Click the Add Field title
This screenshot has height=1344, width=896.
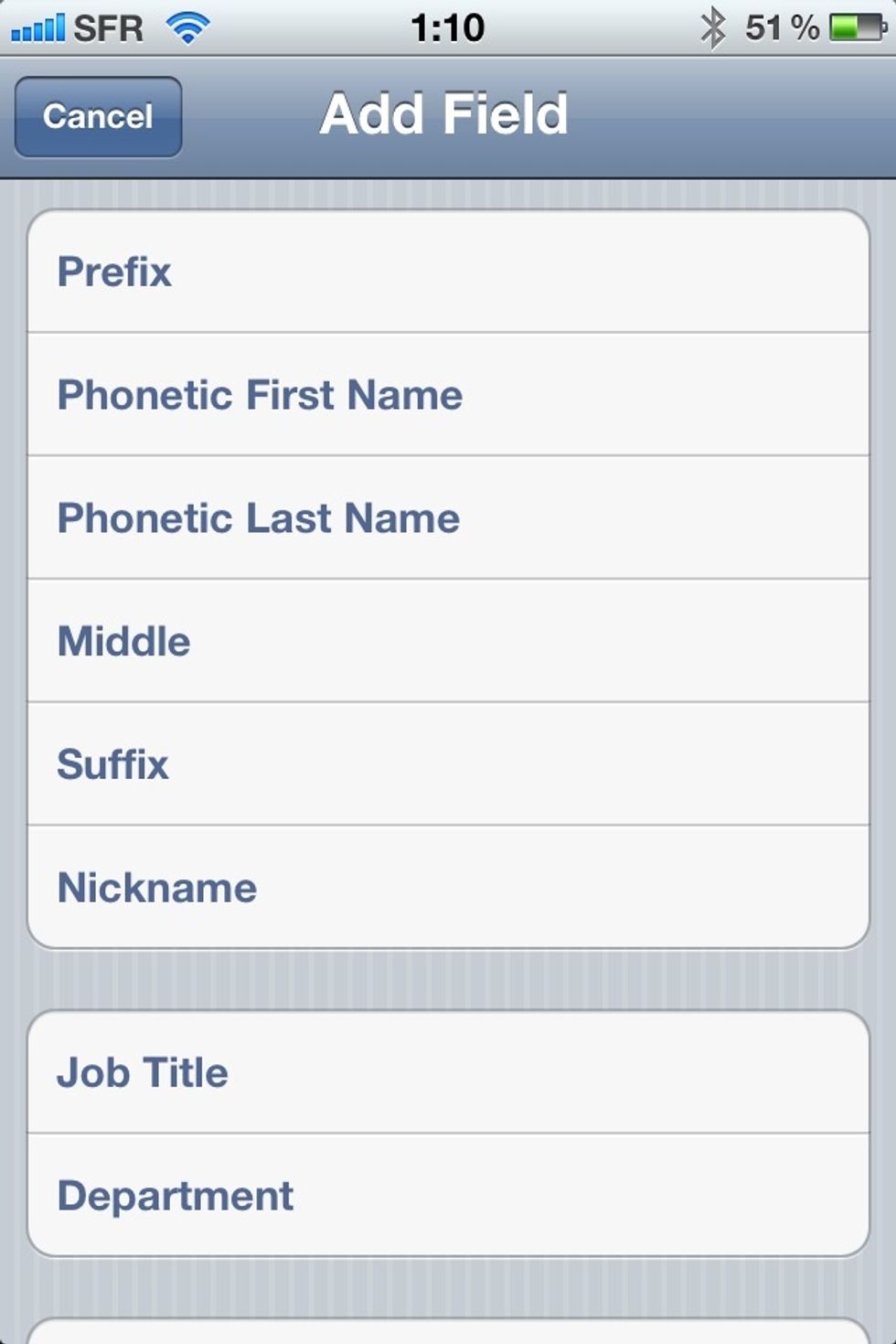tap(446, 112)
